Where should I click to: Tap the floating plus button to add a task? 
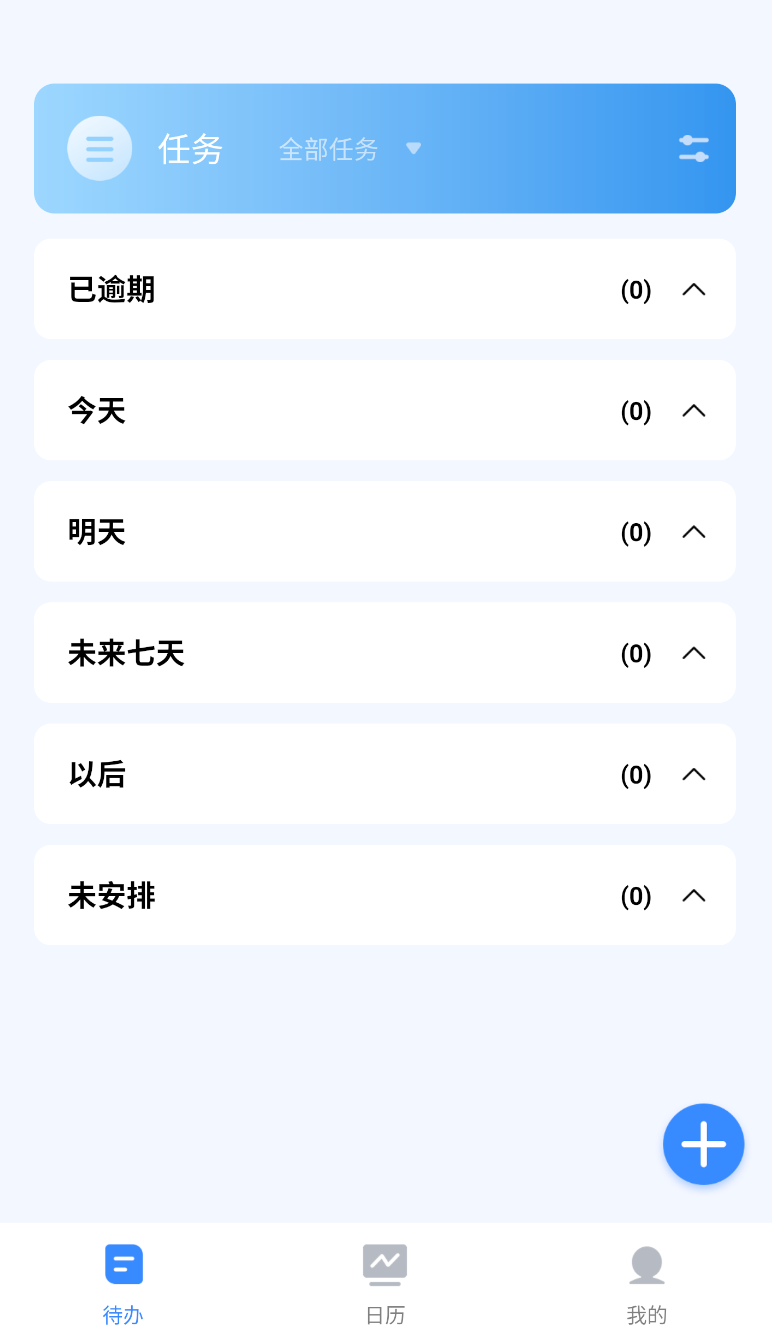703,1144
